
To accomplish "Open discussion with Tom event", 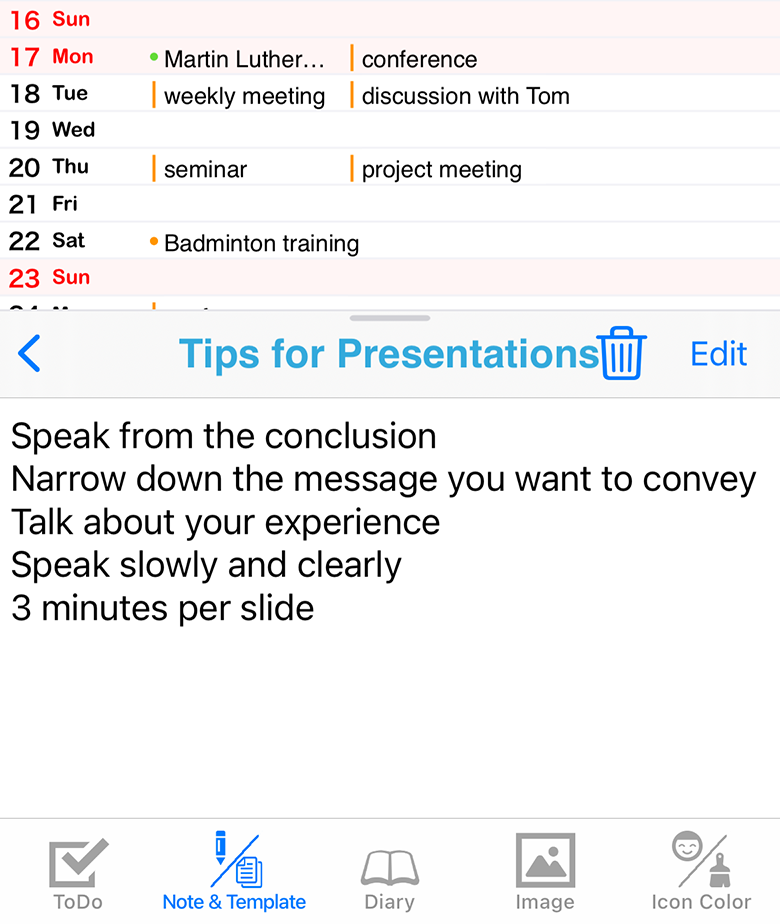I will point(465,97).
